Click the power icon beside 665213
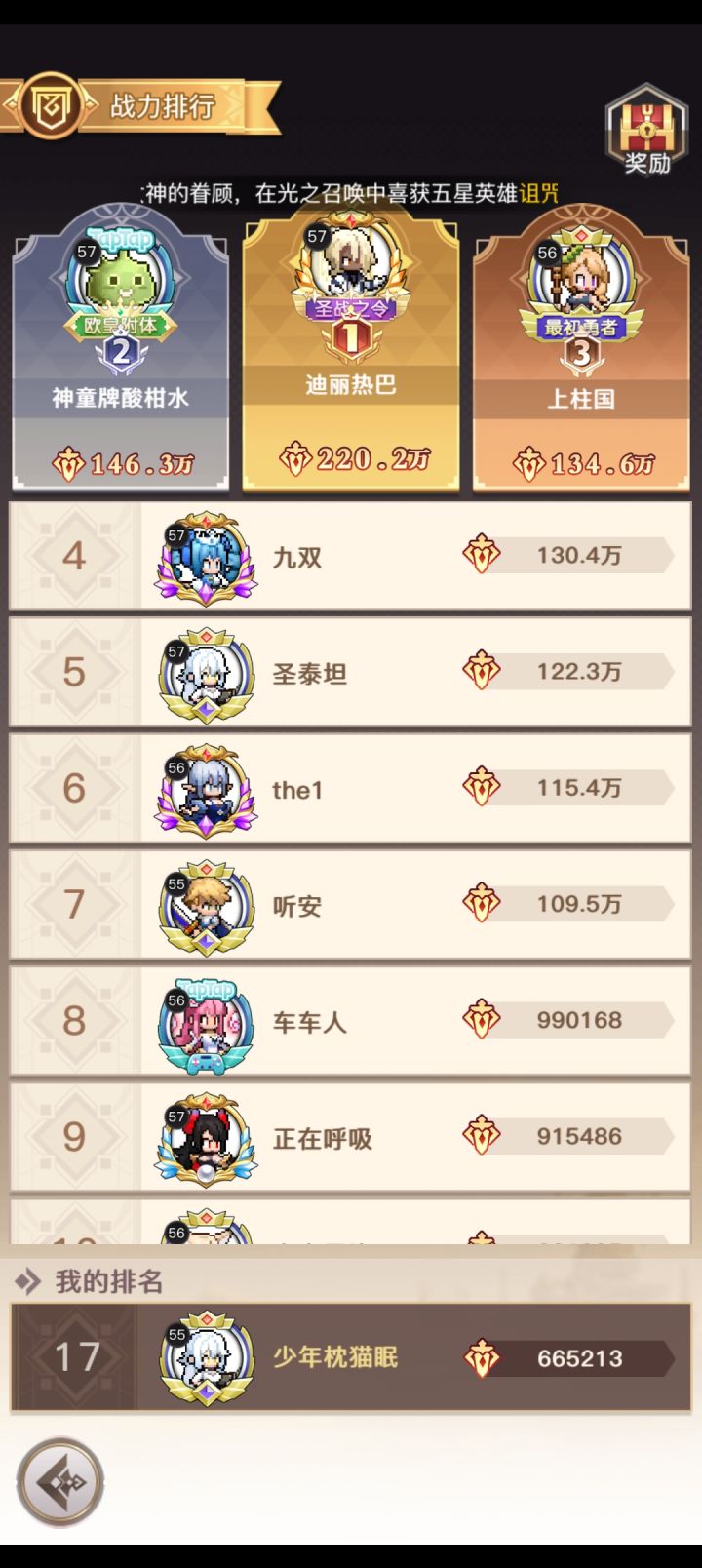This screenshot has width=702, height=1568. tap(482, 1357)
